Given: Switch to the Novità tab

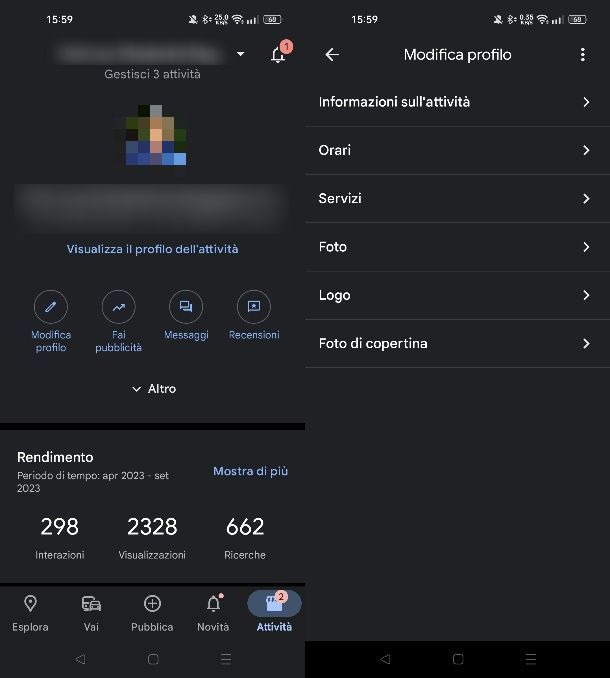Looking at the screenshot, I should coord(213,612).
